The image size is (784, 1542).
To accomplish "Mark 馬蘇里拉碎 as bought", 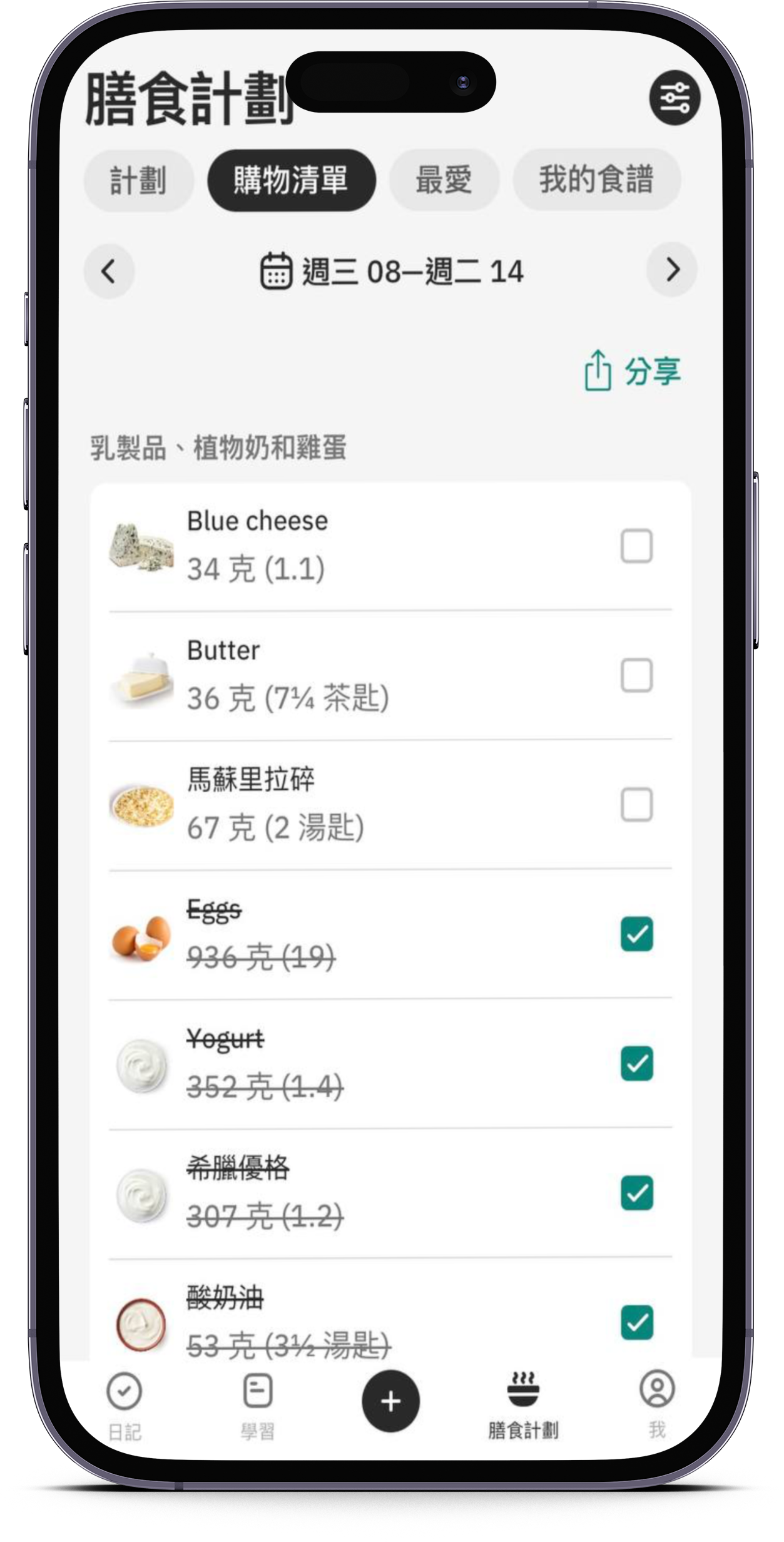I will pos(636,805).
